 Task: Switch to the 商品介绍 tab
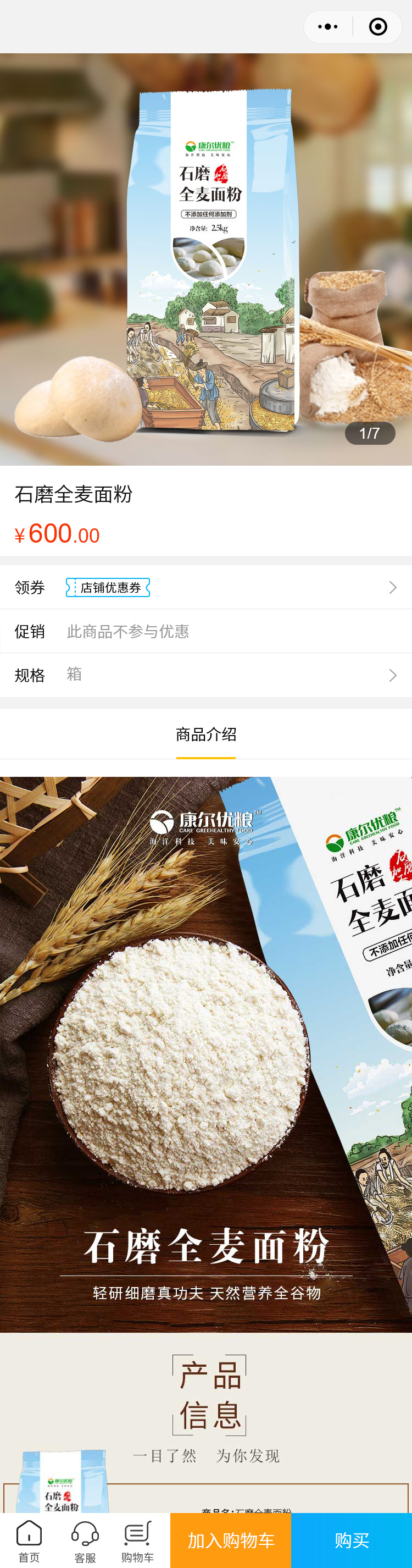point(205,735)
